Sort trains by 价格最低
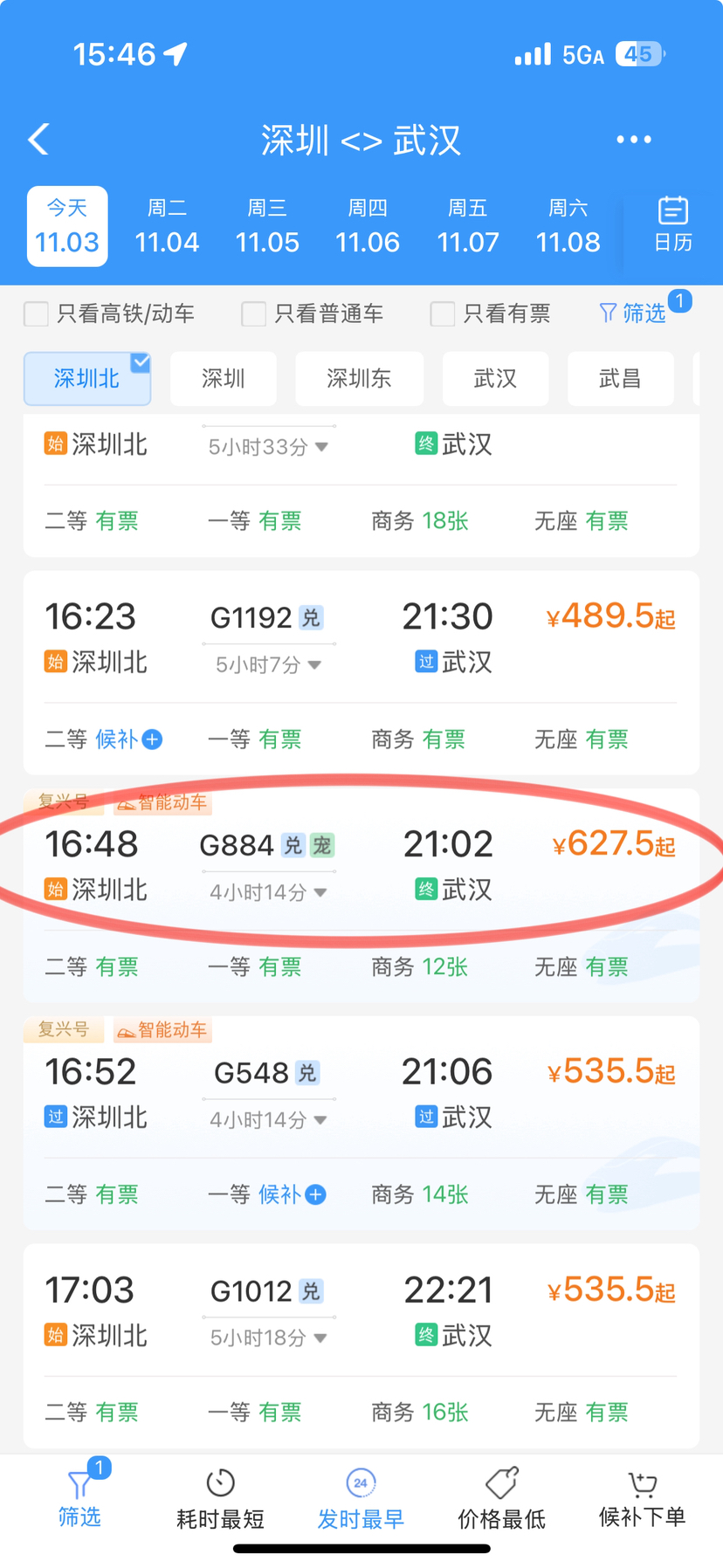This screenshot has width=723, height=1568. (x=501, y=1500)
